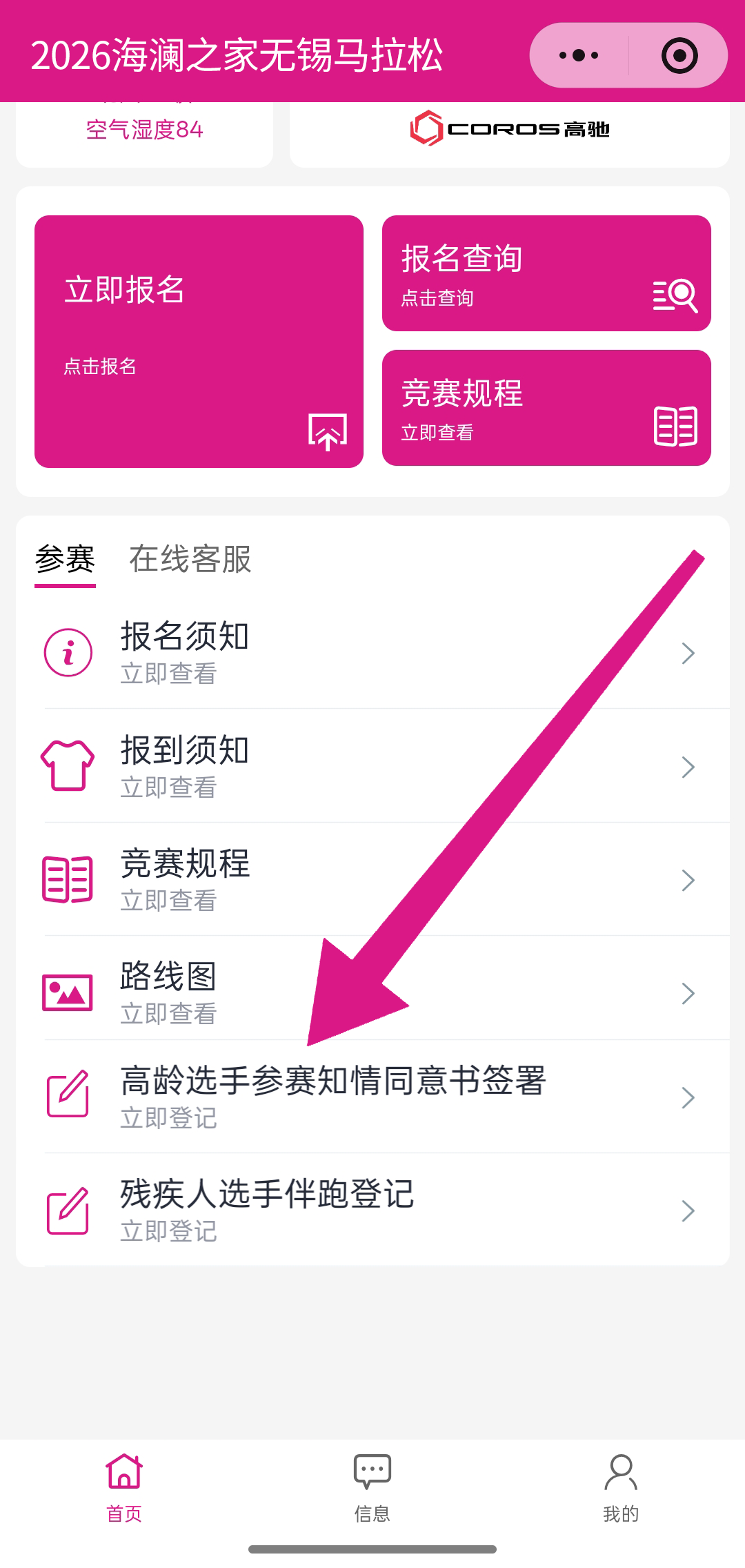
Task: Open 高龄选手参赛知情同意书签署
Action: coord(372,1097)
